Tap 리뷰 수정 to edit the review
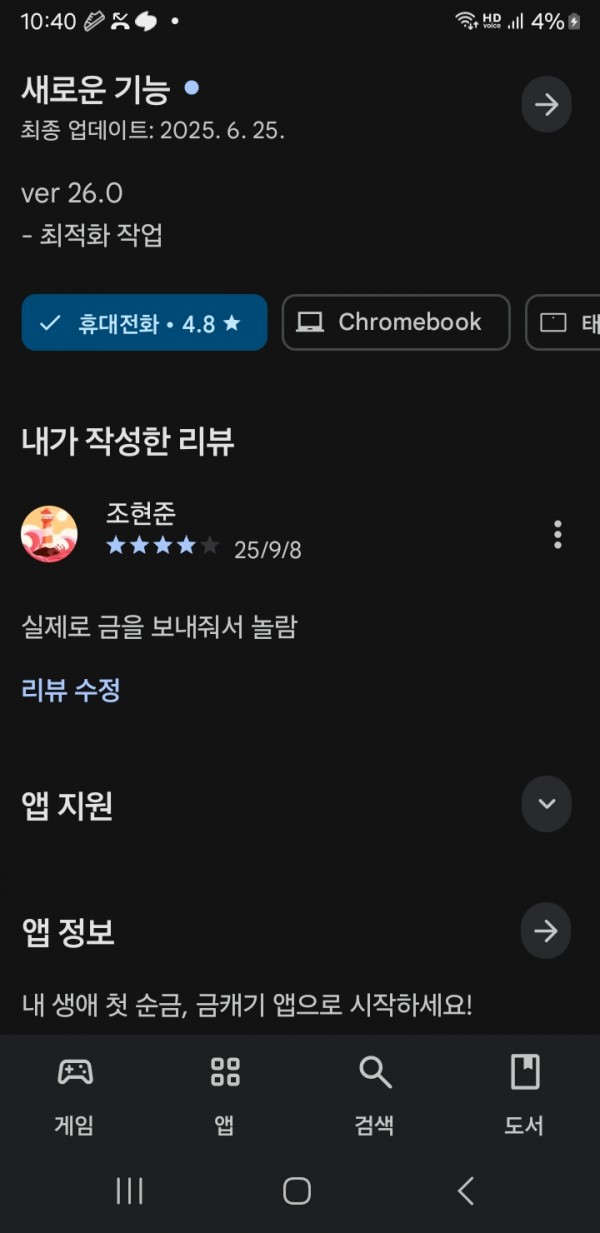 (71, 689)
